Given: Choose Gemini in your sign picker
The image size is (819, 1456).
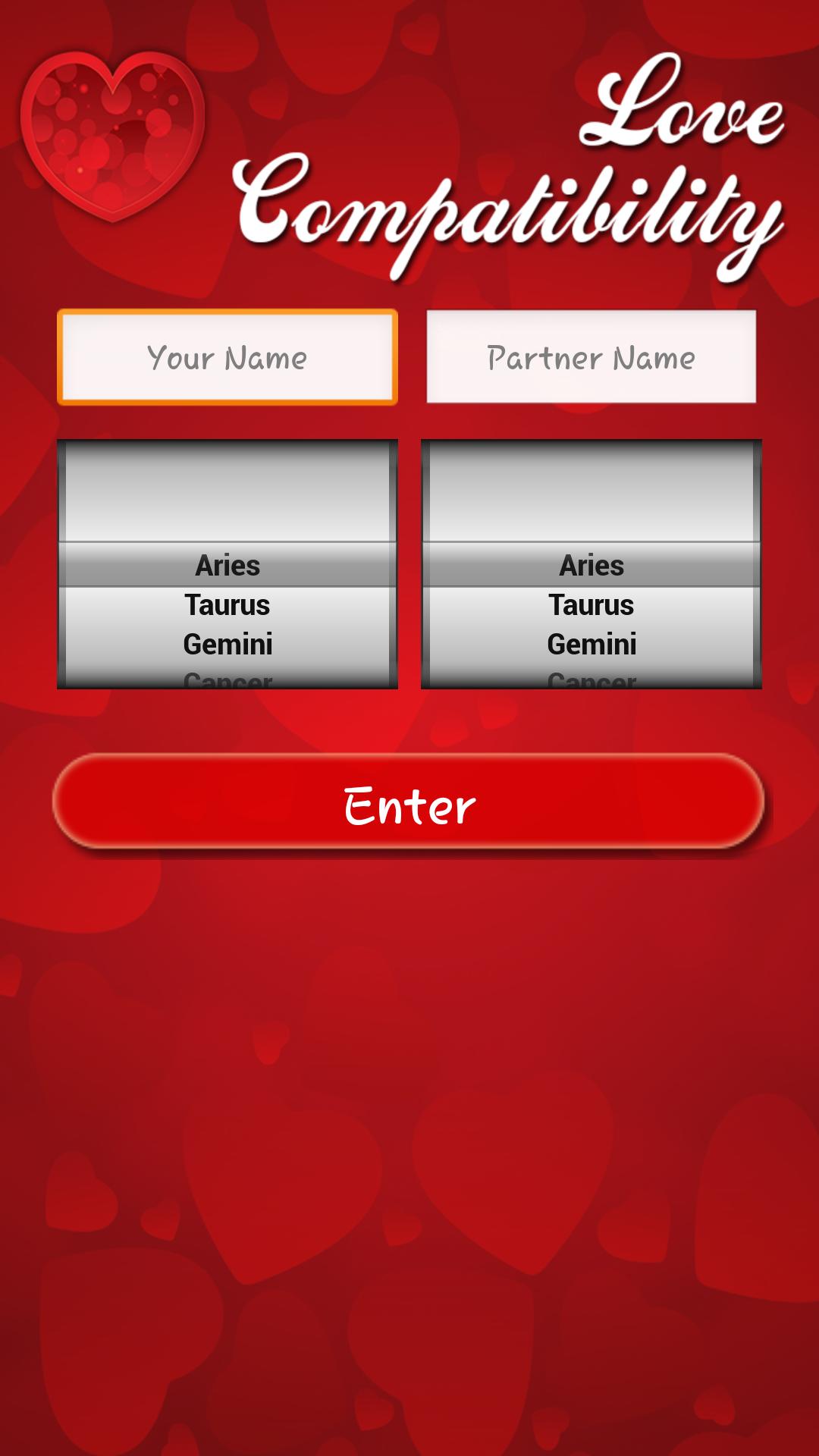Looking at the screenshot, I should [x=227, y=645].
